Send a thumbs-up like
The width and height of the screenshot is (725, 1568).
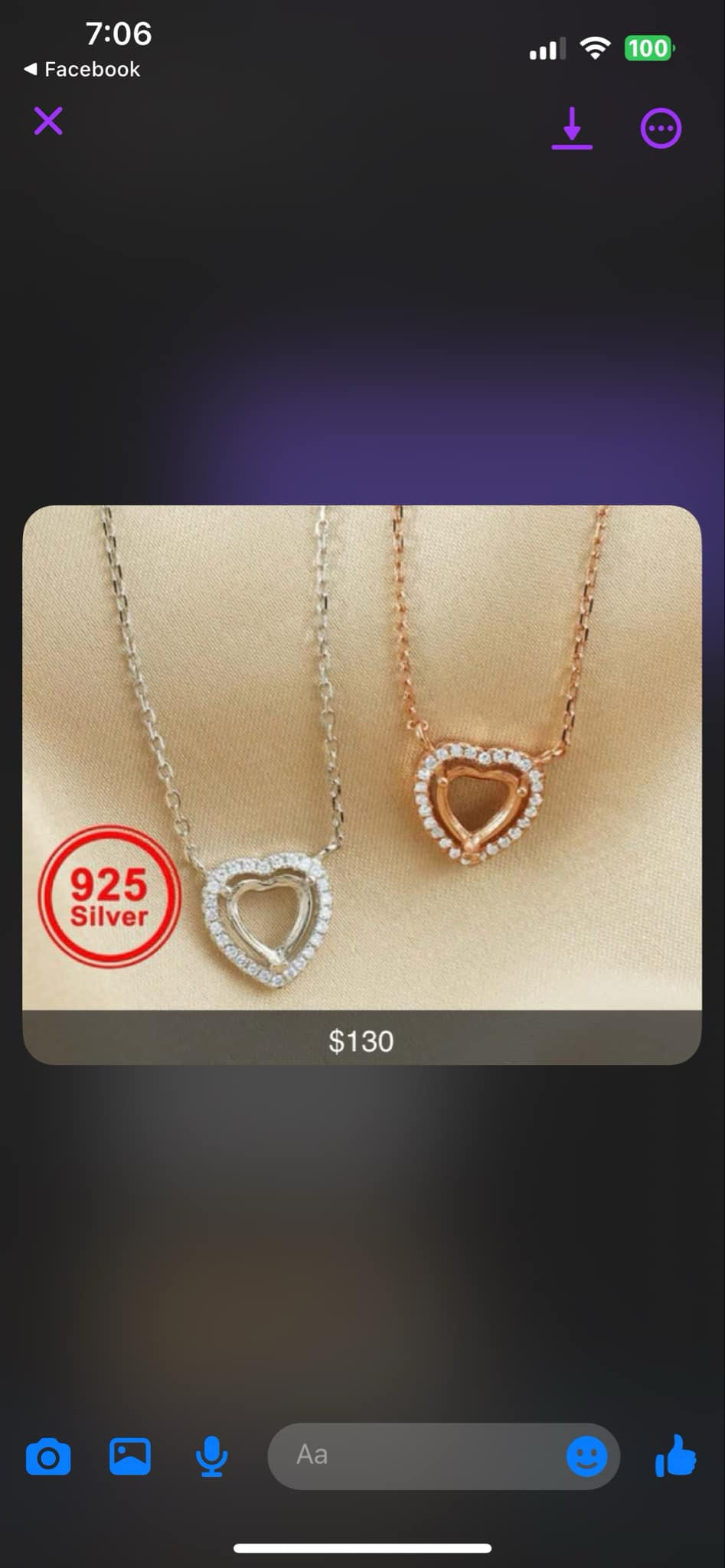[x=675, y=1455]
